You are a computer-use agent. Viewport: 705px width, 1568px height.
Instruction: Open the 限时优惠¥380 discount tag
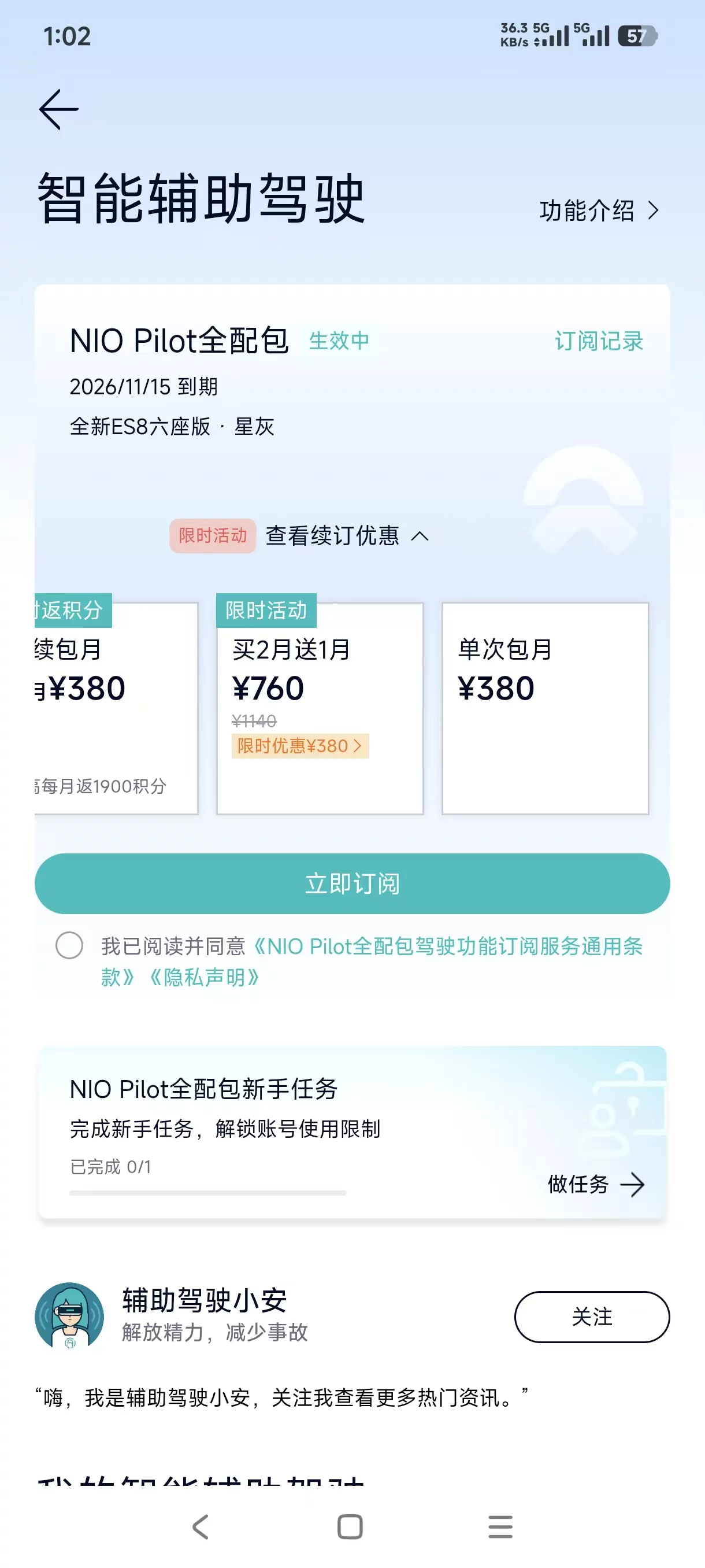[x=300, y=746]
